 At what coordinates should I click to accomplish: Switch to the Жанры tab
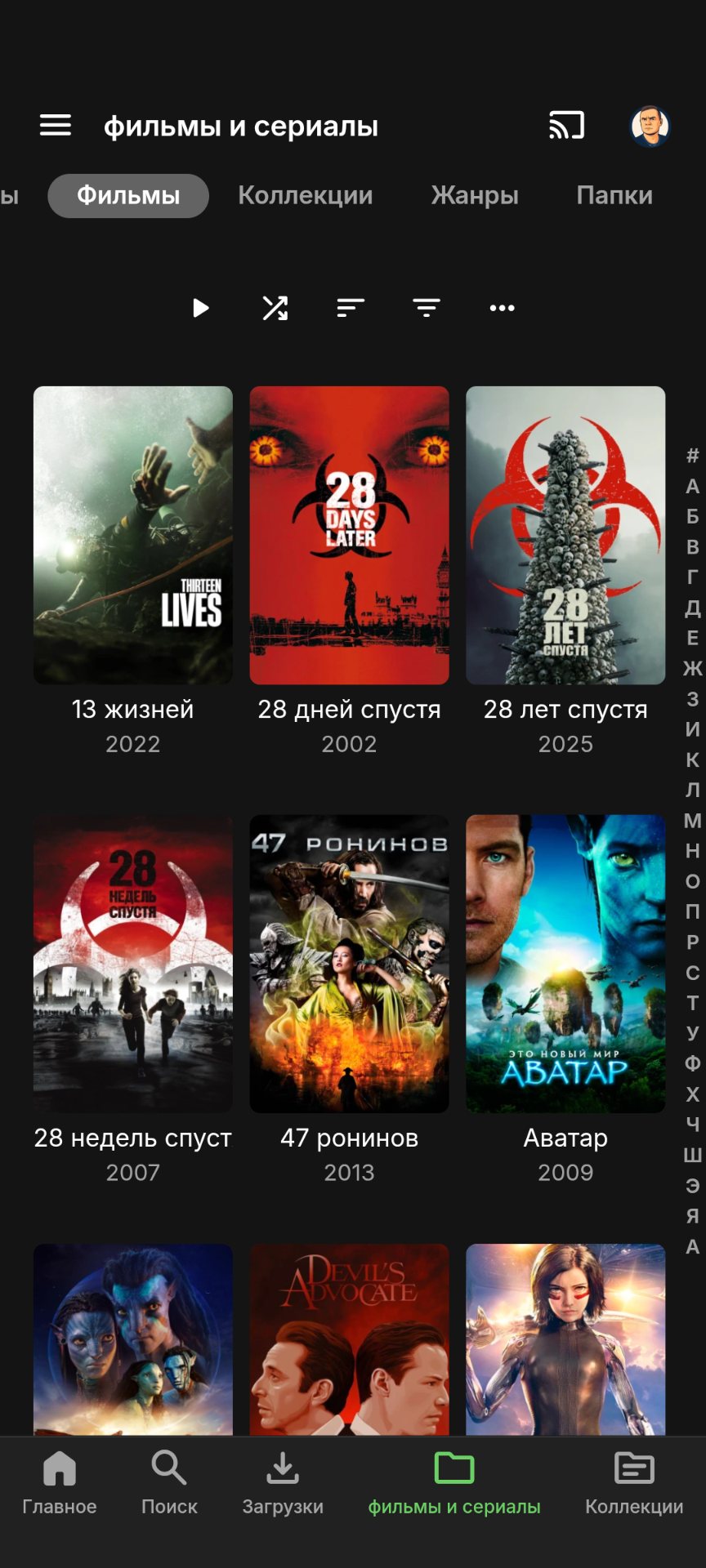click(475, 196)
